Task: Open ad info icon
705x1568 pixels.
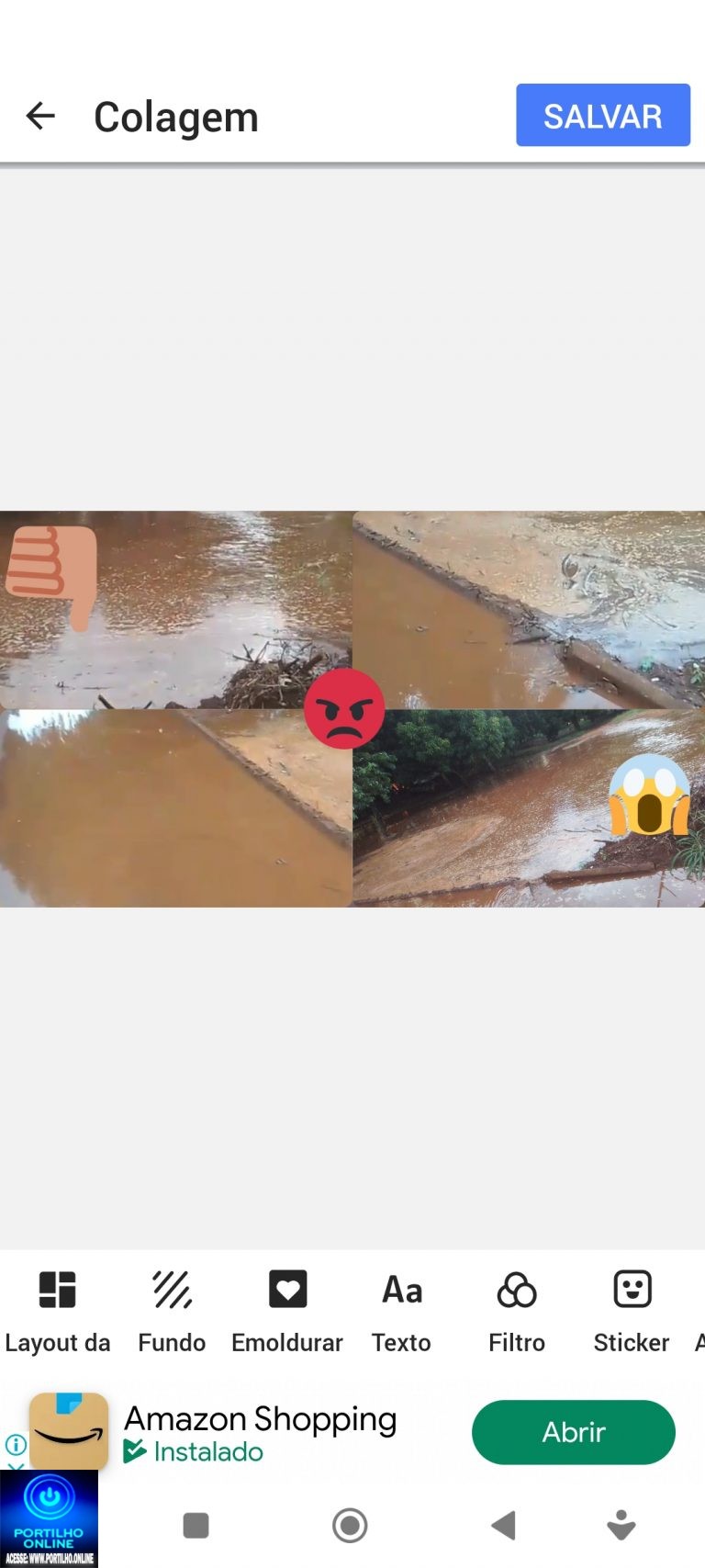Action: (16, 1445)
